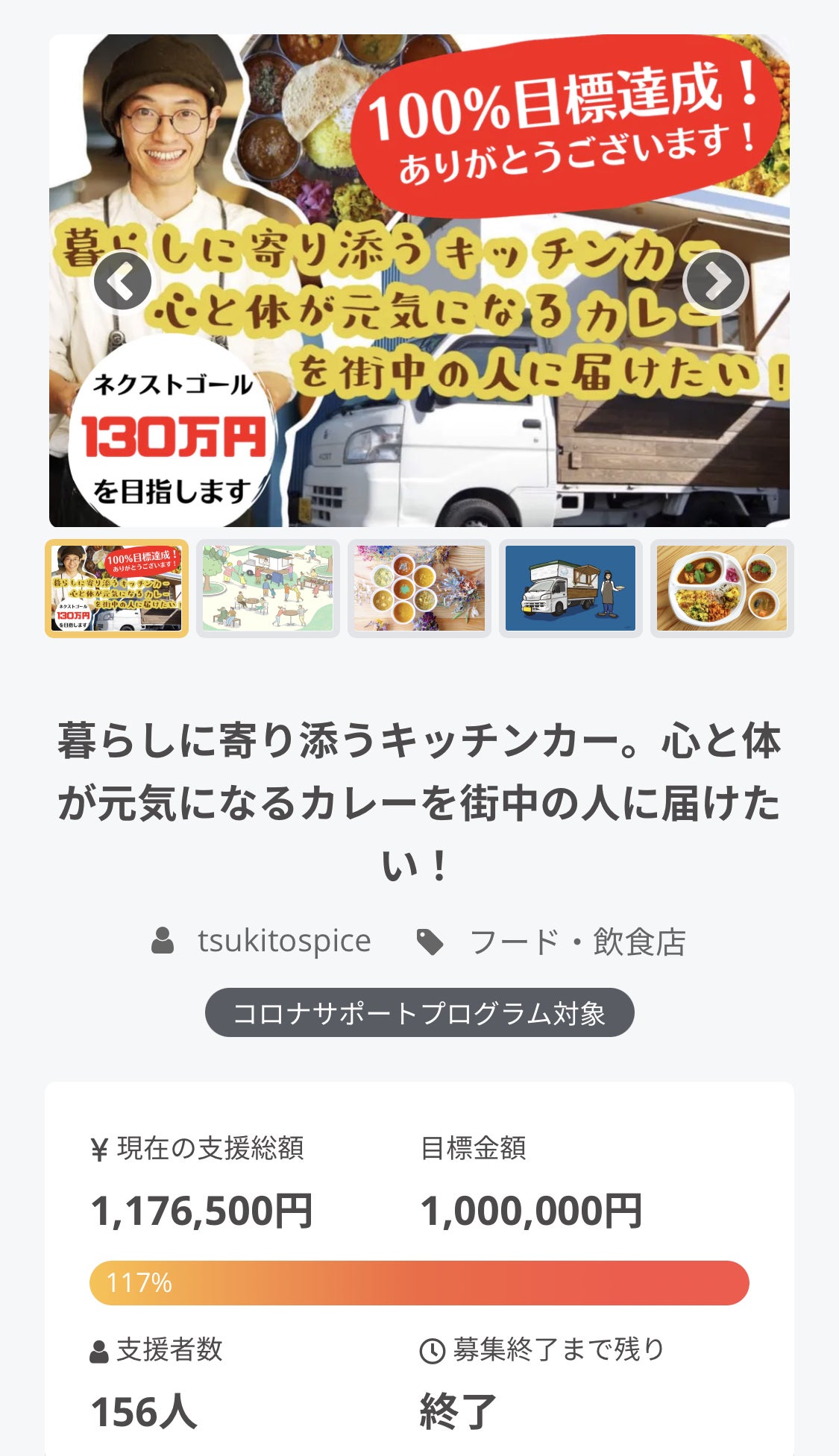Open the フード・飲食店 category
Screen dimensions: 839x1456
(576, 942)
